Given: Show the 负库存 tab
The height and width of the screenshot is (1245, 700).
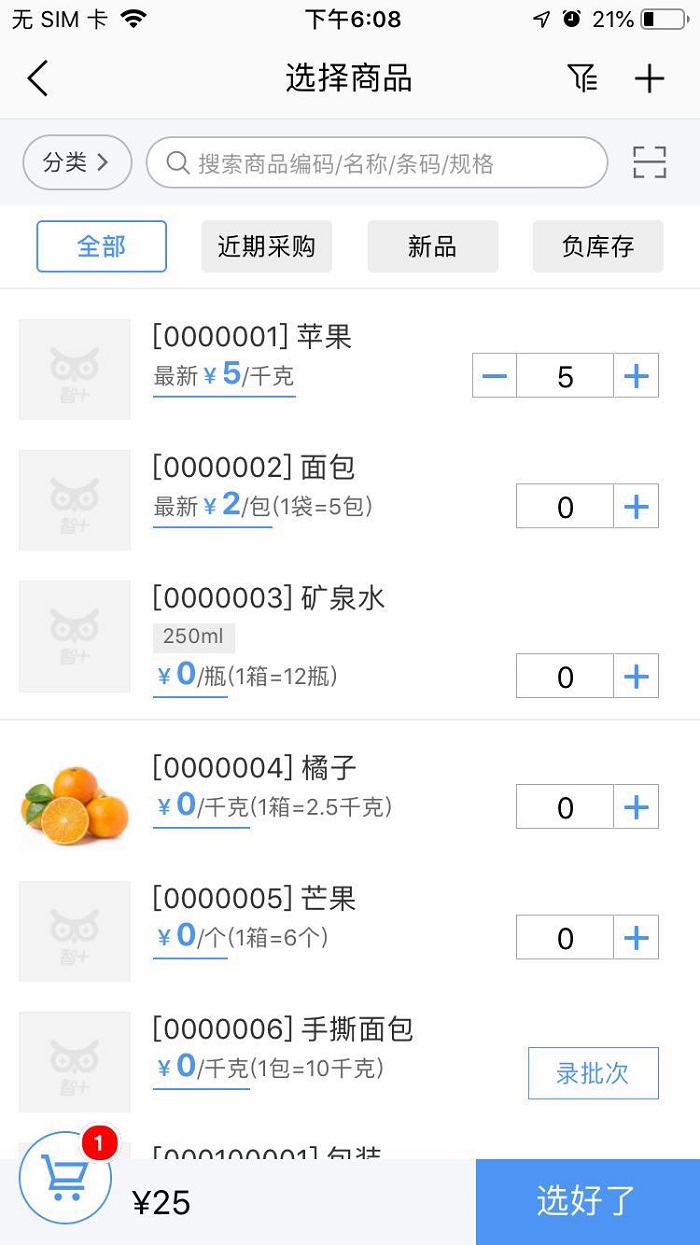Looking at the screenshot, I should click(598, 246).
